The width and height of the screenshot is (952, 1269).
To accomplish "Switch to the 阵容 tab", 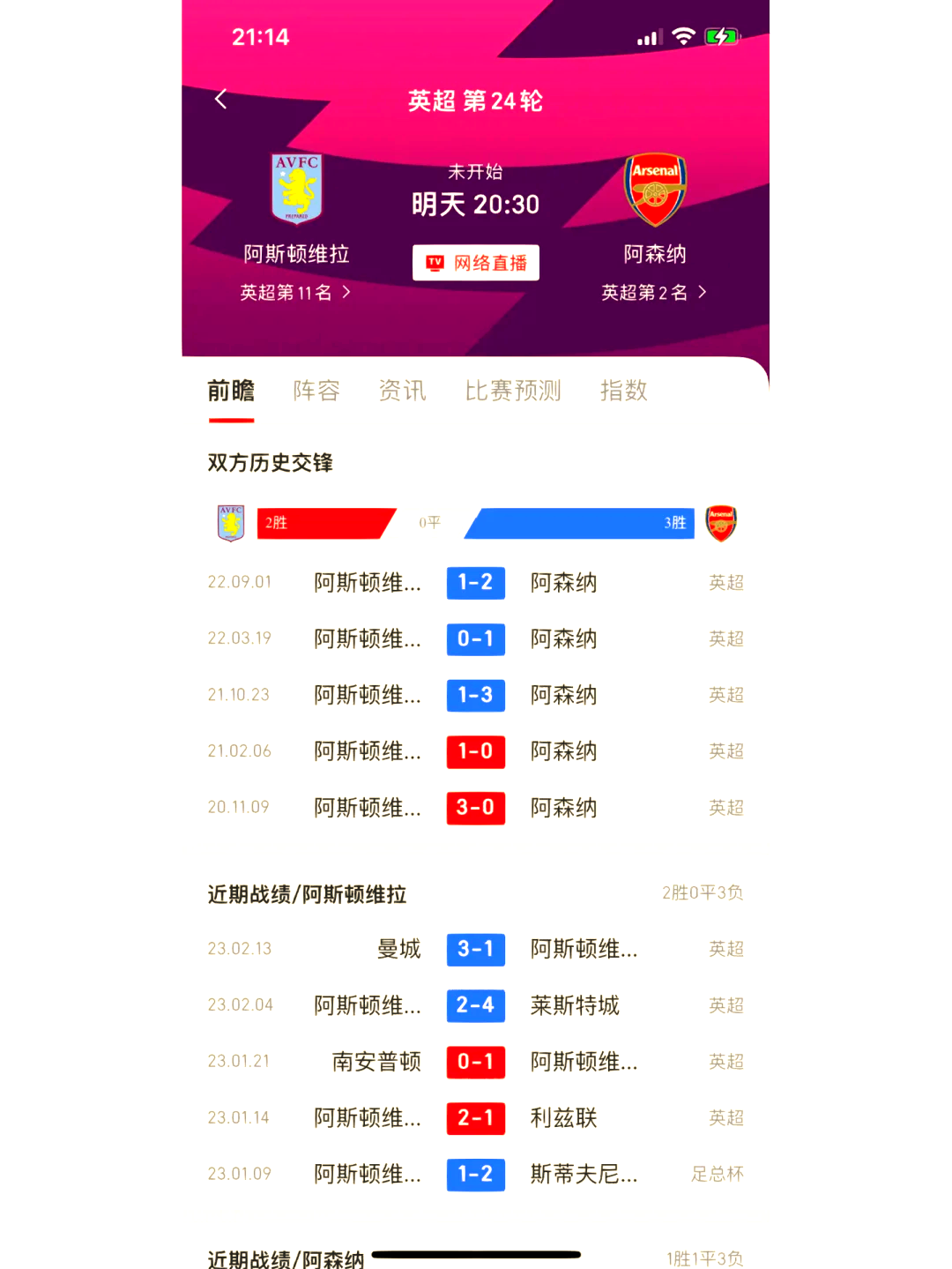I will coord(316,391).
